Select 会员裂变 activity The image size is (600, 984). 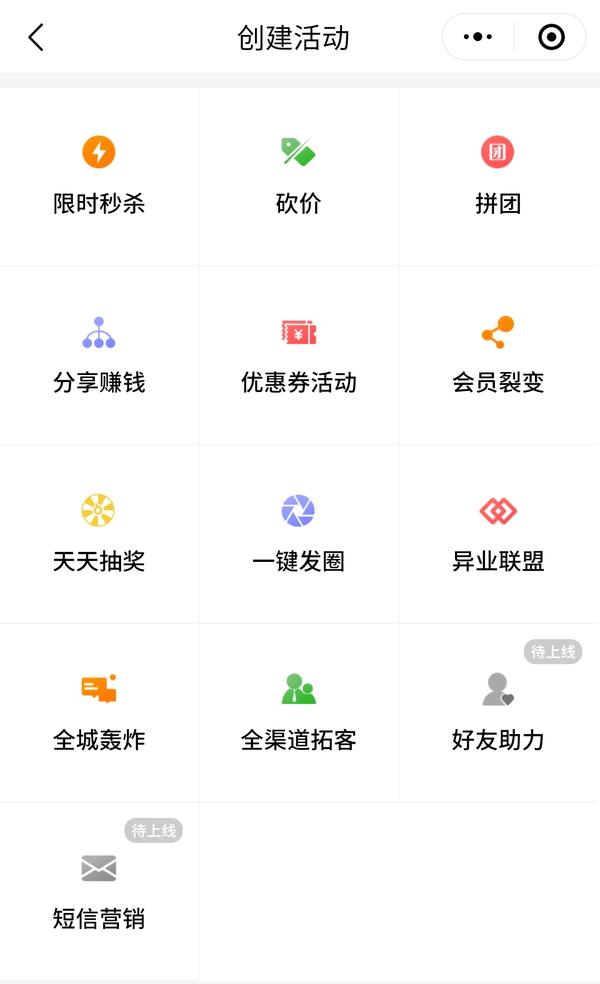498,355
